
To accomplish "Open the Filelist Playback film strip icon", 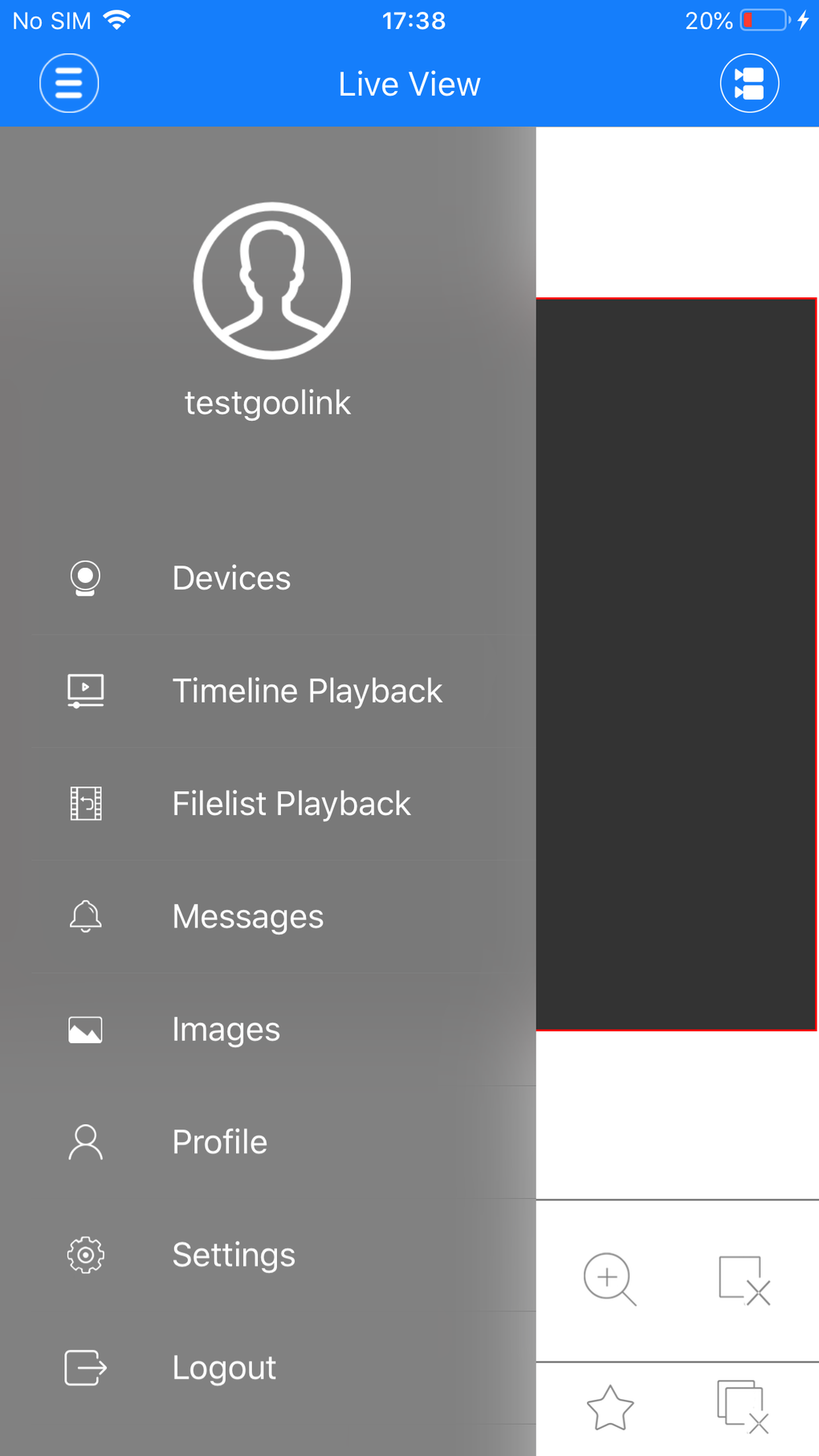I will click(x=84, y=803).
